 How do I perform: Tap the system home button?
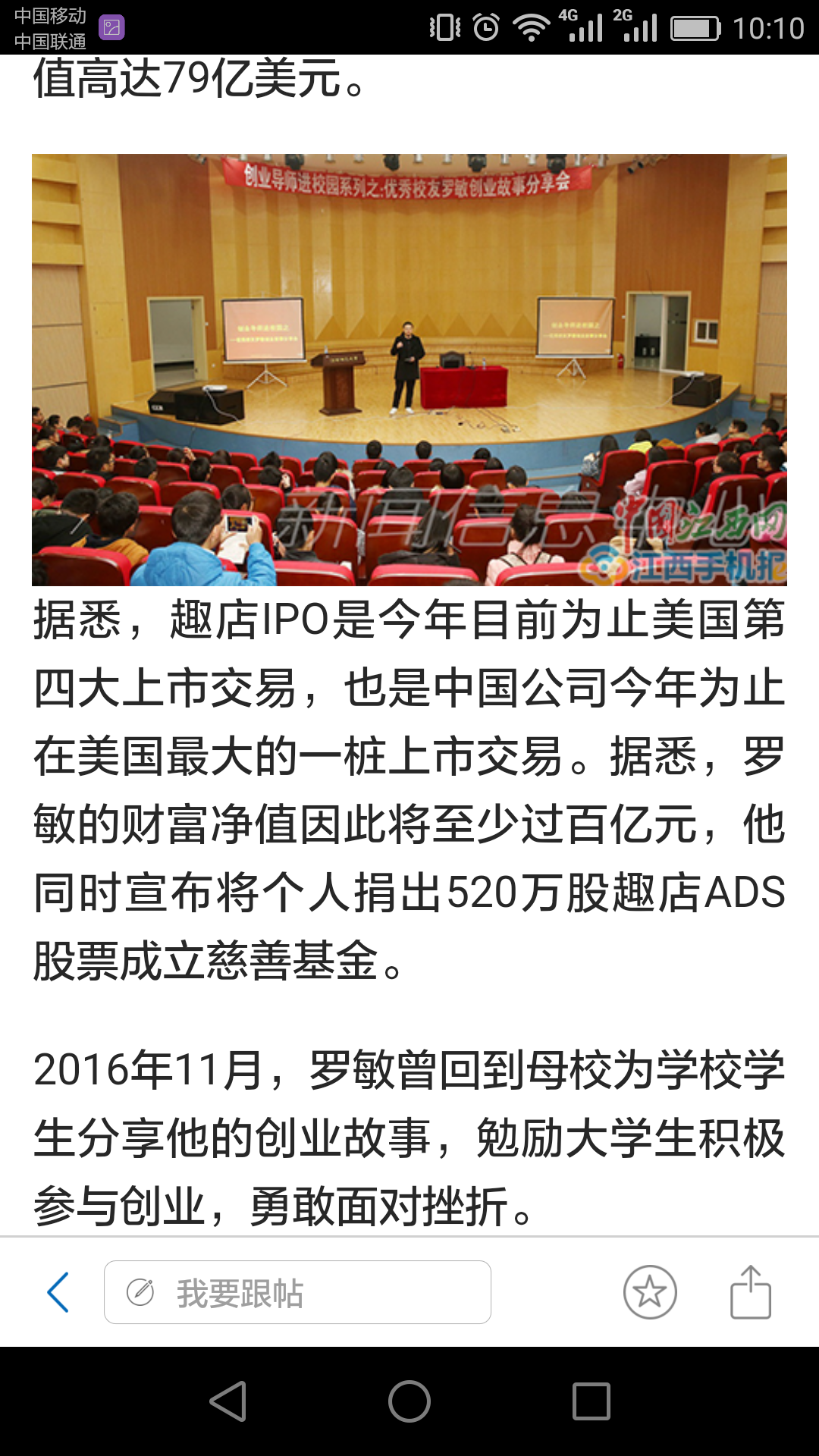(409, 1401)
